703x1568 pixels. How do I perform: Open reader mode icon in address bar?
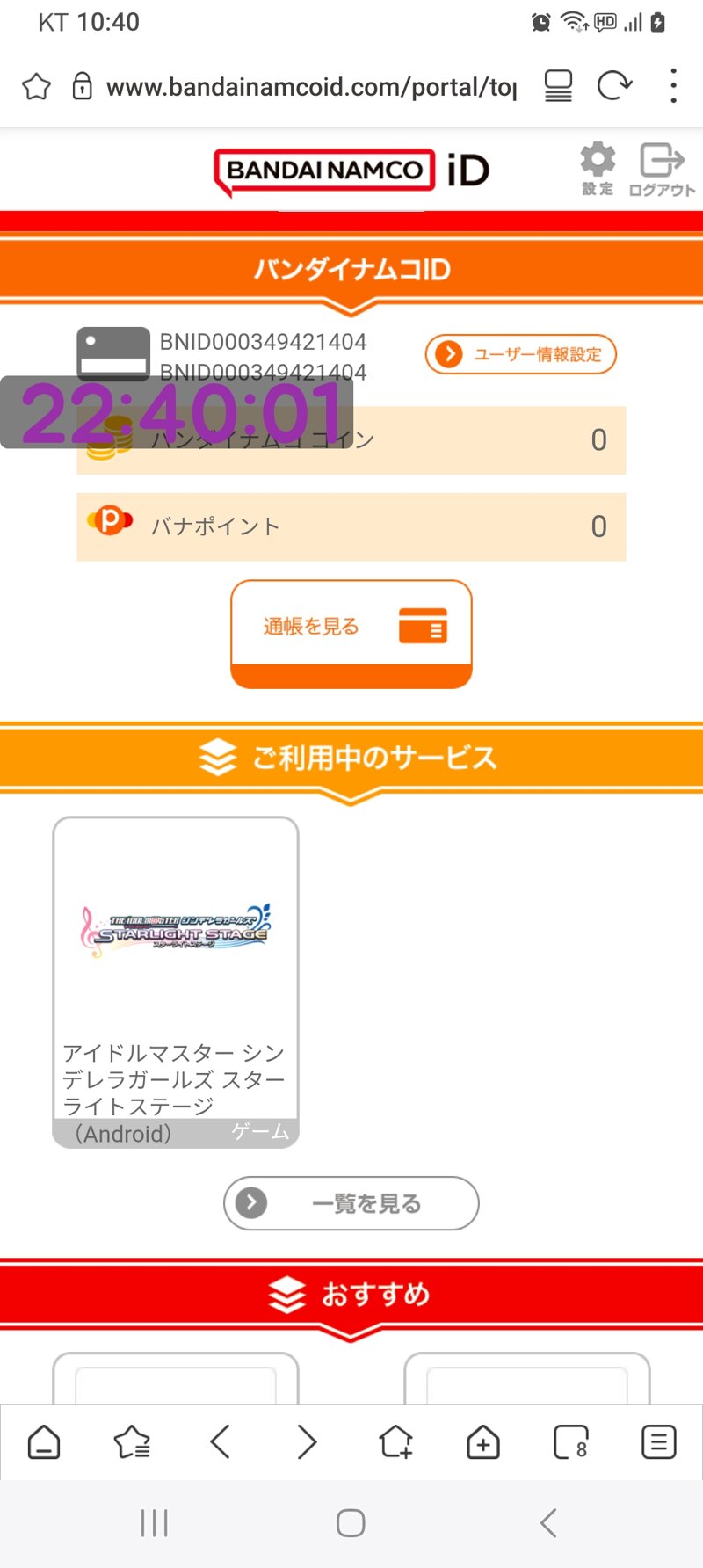(x=558, y=86)
